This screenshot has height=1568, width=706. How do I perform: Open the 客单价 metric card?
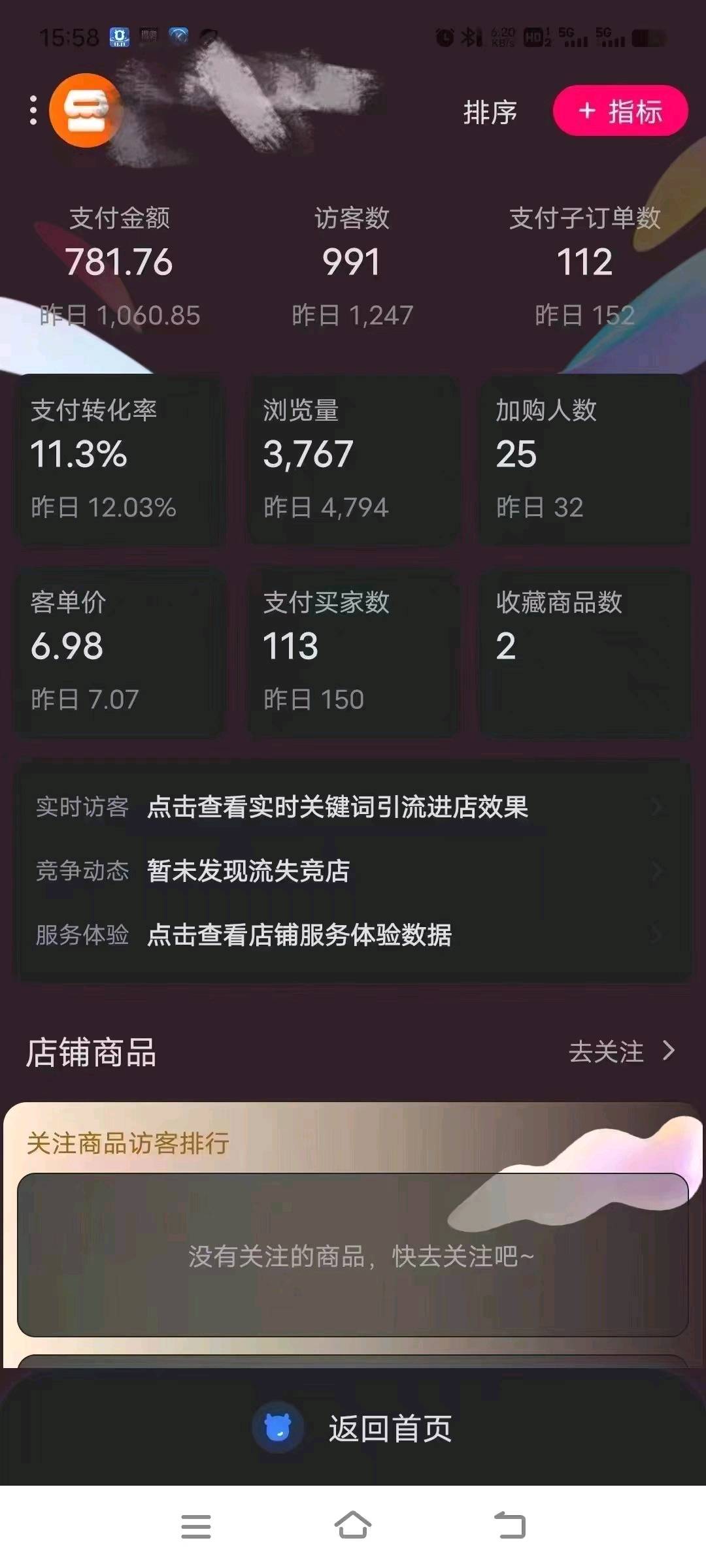click(x=121, y=652)
